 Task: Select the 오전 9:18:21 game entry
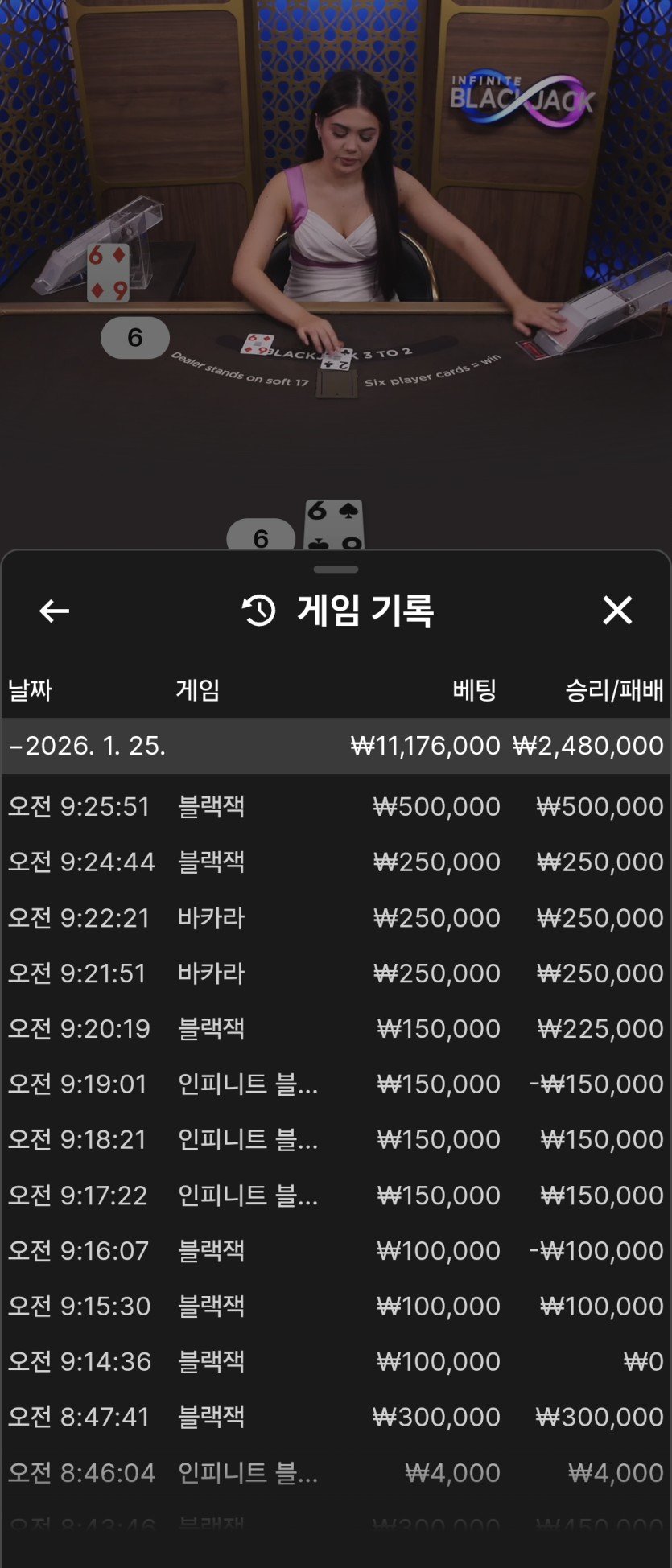coord(336,1139)
